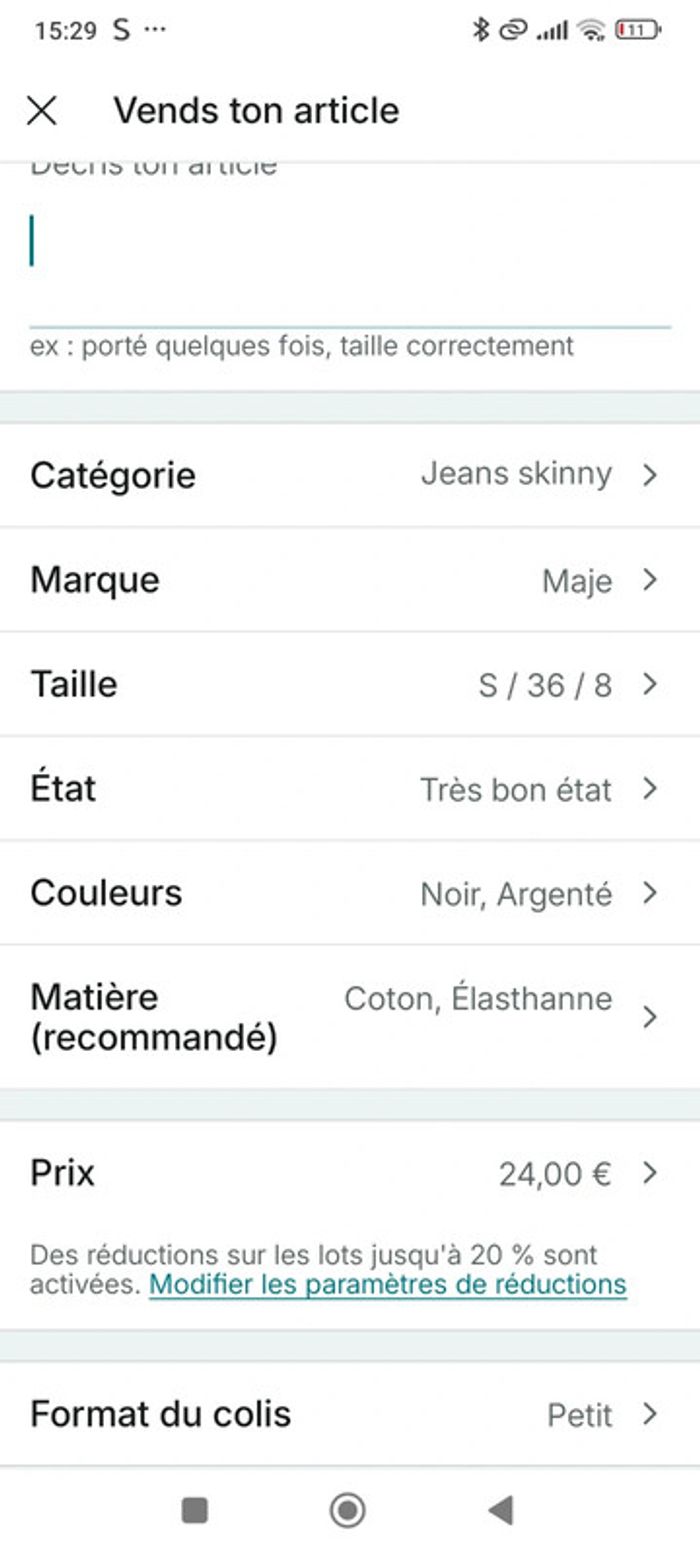Open the Matière (recommandé) row
Screen dimensions: 700x1556
350,1017
